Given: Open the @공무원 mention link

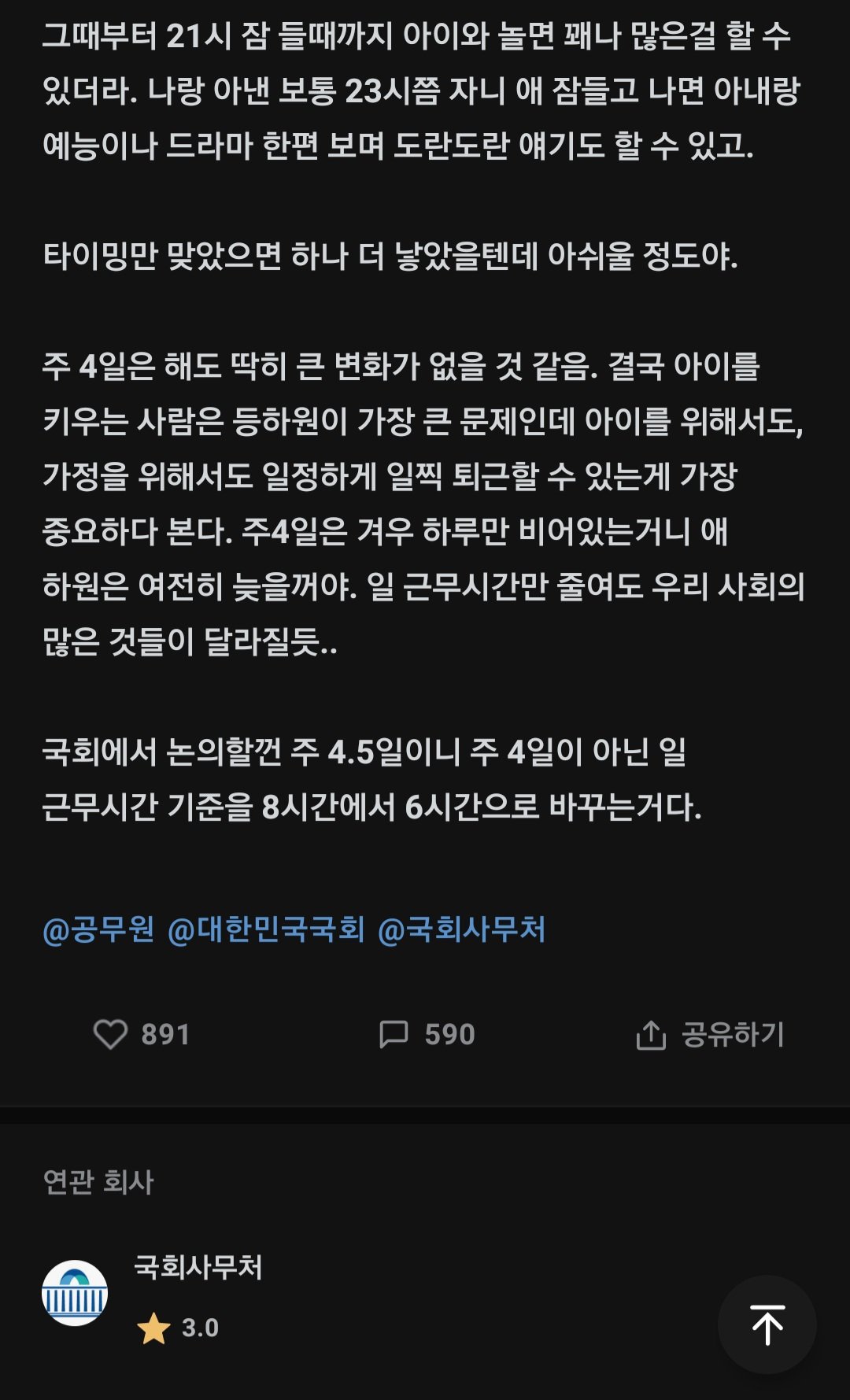Looking at the screenshot, I should coord(98,930).
